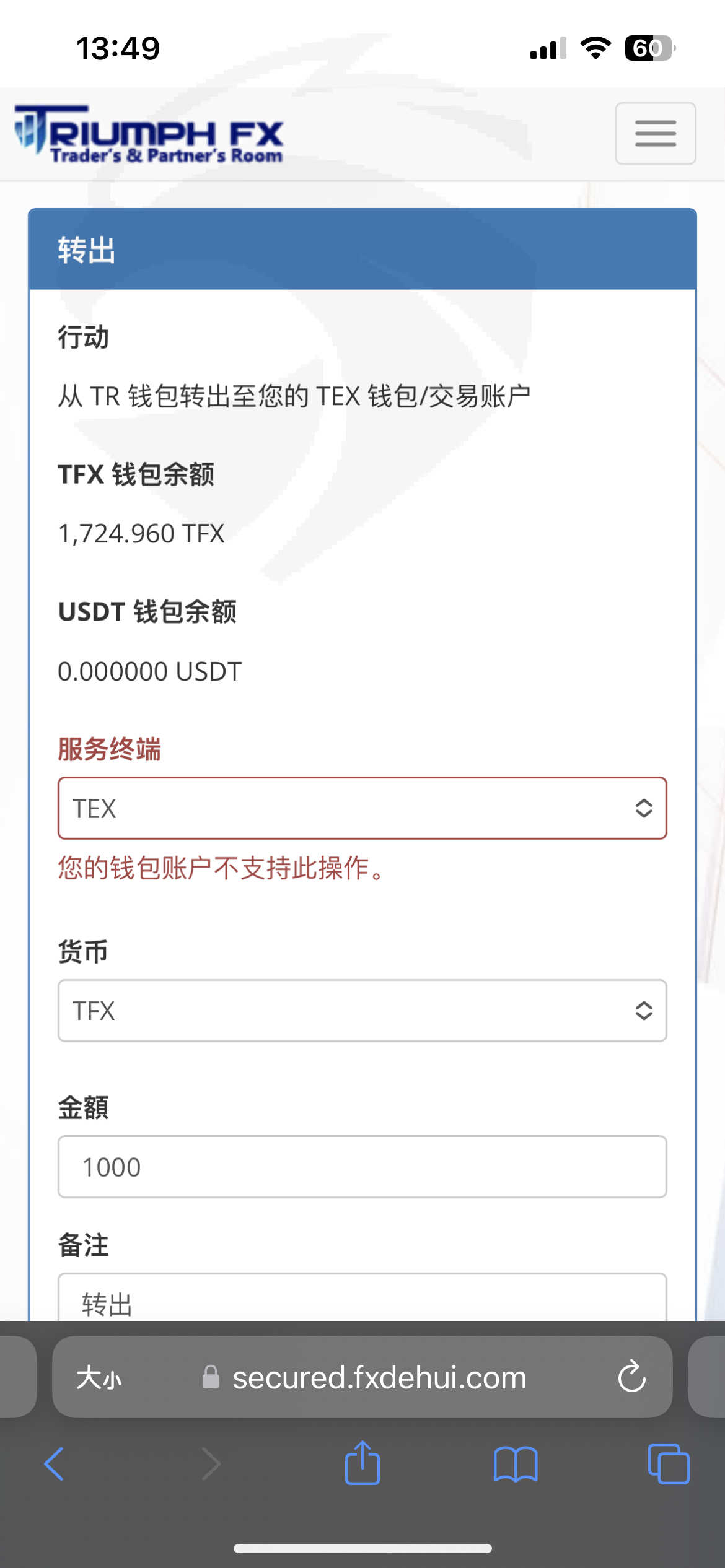Show all open Safari tabs
The height and width of the screenshot is (1568, 725).
click(669, 1463)
